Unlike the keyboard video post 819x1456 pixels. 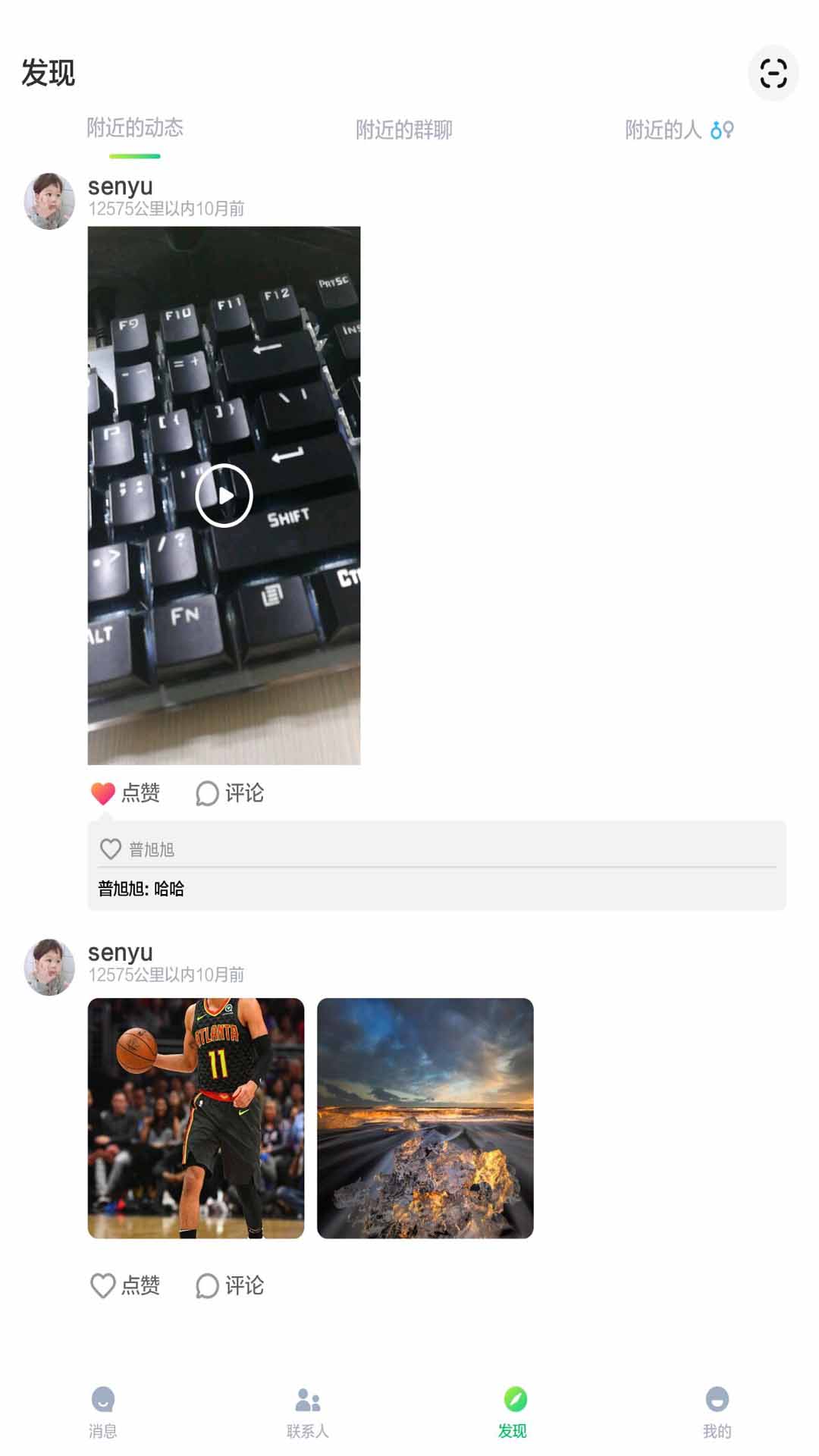pyautogui.click(x=125, y=793)
